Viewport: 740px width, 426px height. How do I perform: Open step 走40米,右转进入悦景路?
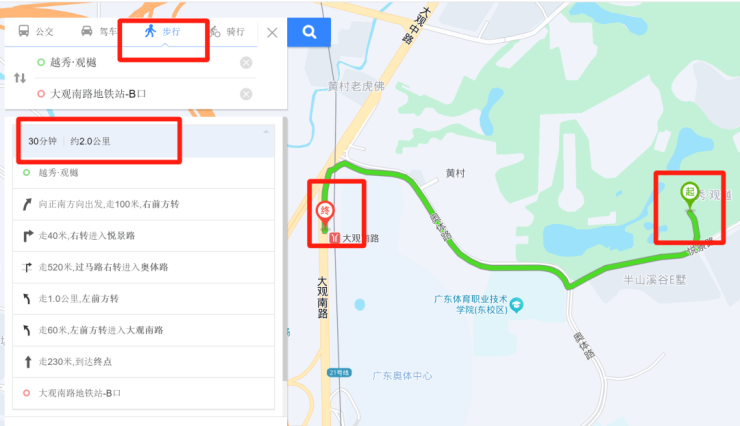(140, 235)
